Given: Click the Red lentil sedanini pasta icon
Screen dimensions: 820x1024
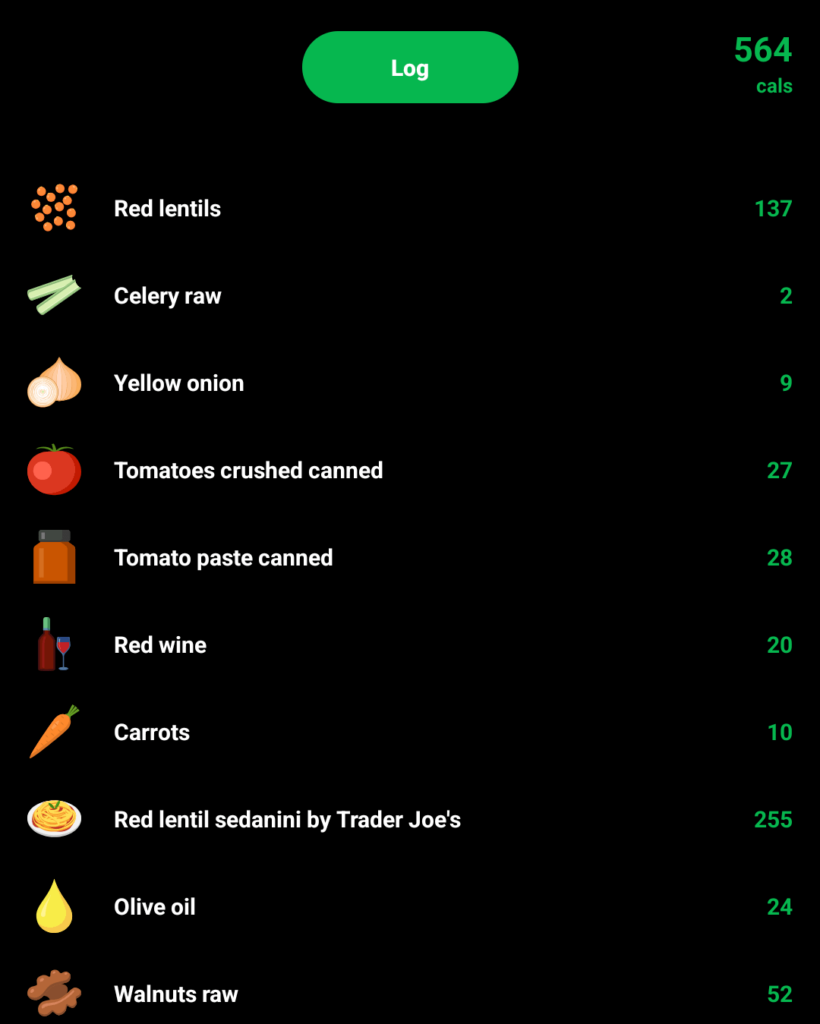Looking at the screenshot, I should [54, 819].
